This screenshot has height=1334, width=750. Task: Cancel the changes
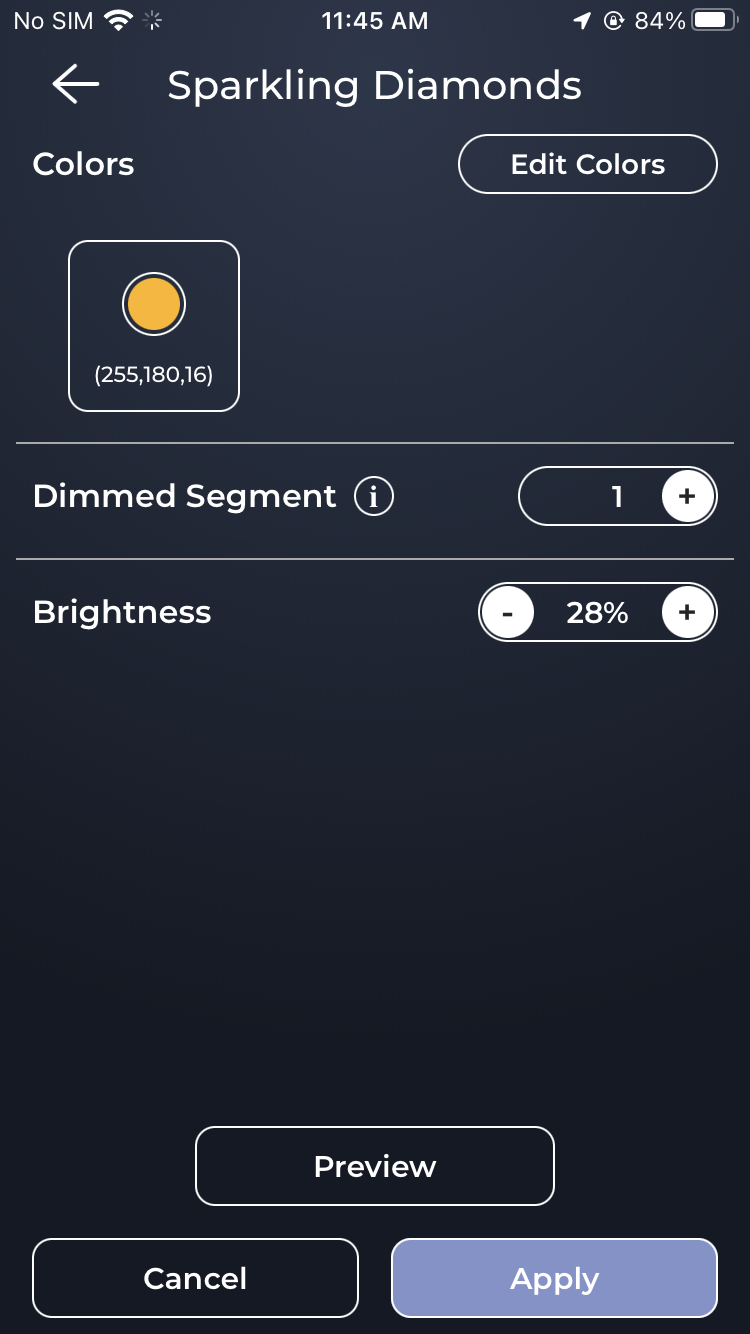pos(195,1278)
